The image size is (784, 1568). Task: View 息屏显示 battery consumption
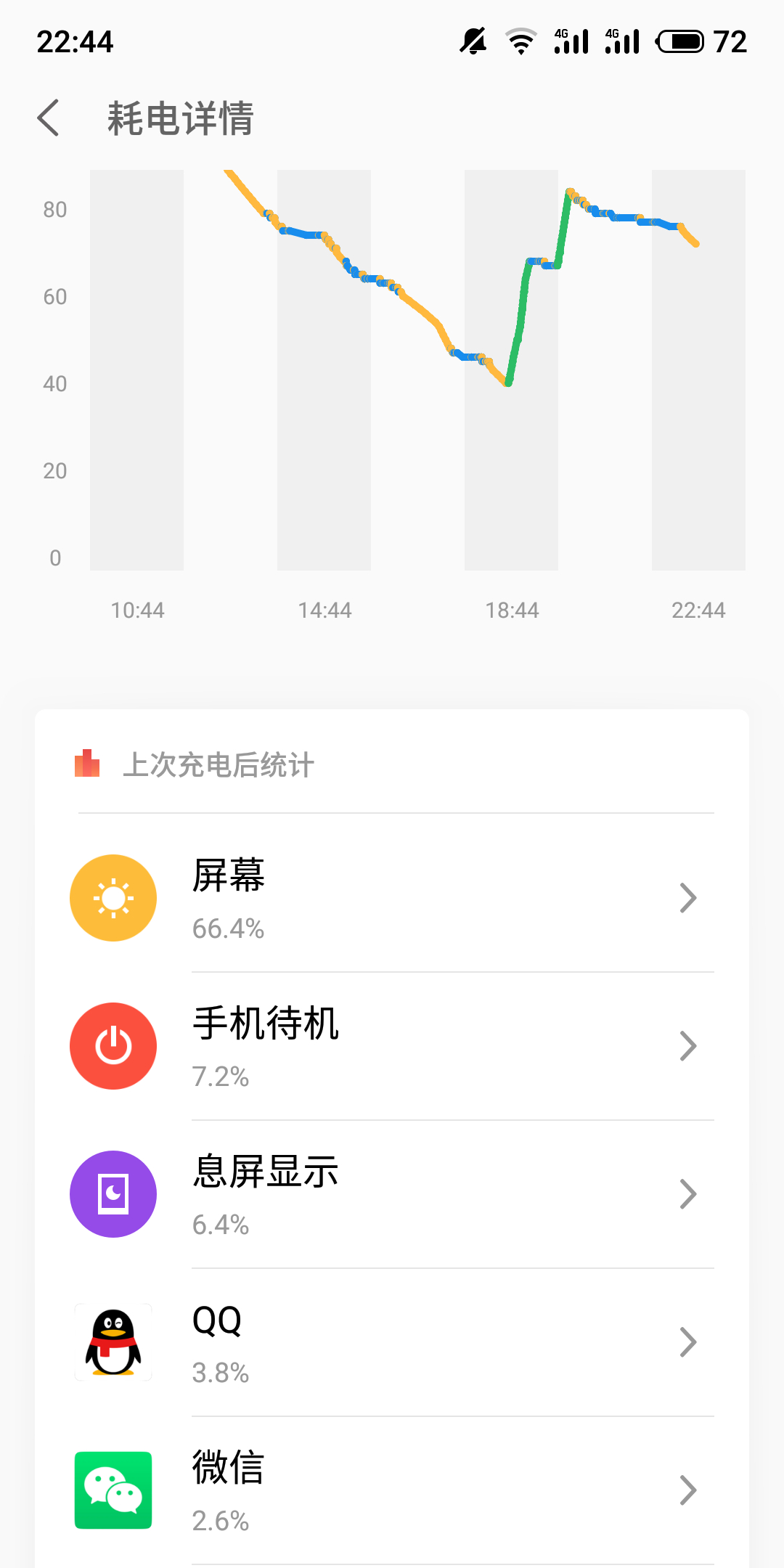(x=392, y=1195)
